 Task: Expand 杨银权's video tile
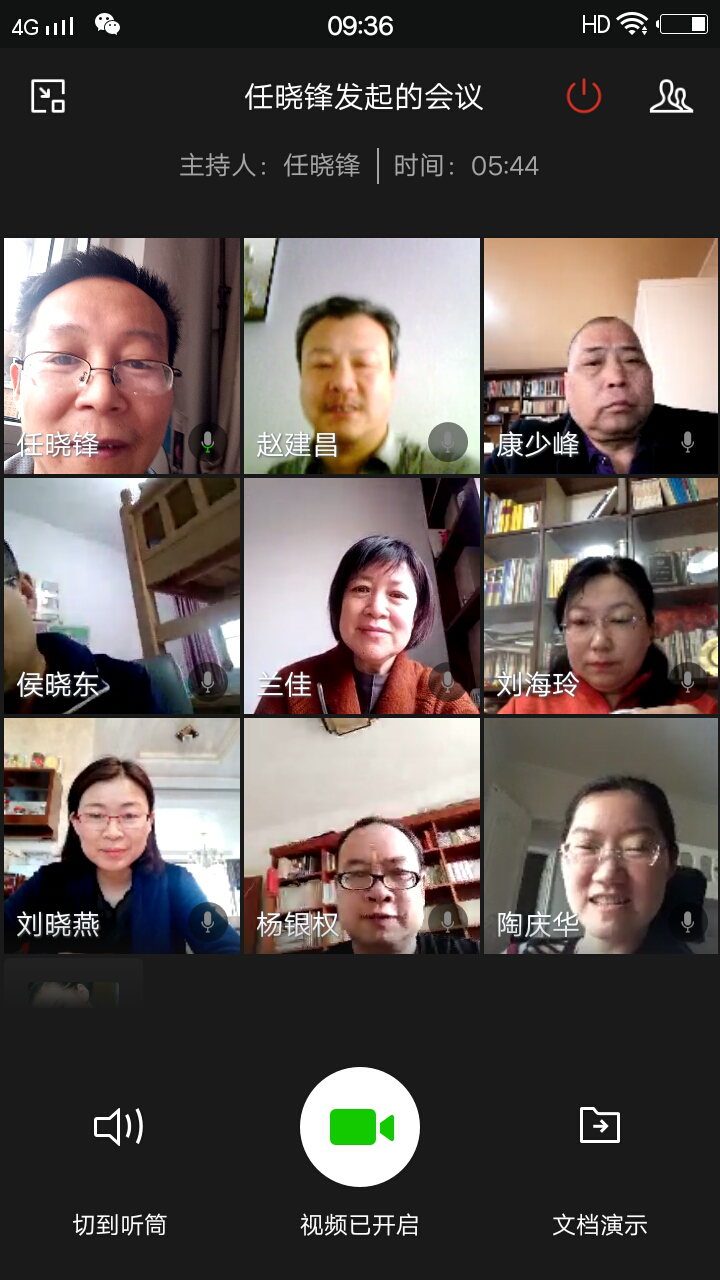click(362, 835)
